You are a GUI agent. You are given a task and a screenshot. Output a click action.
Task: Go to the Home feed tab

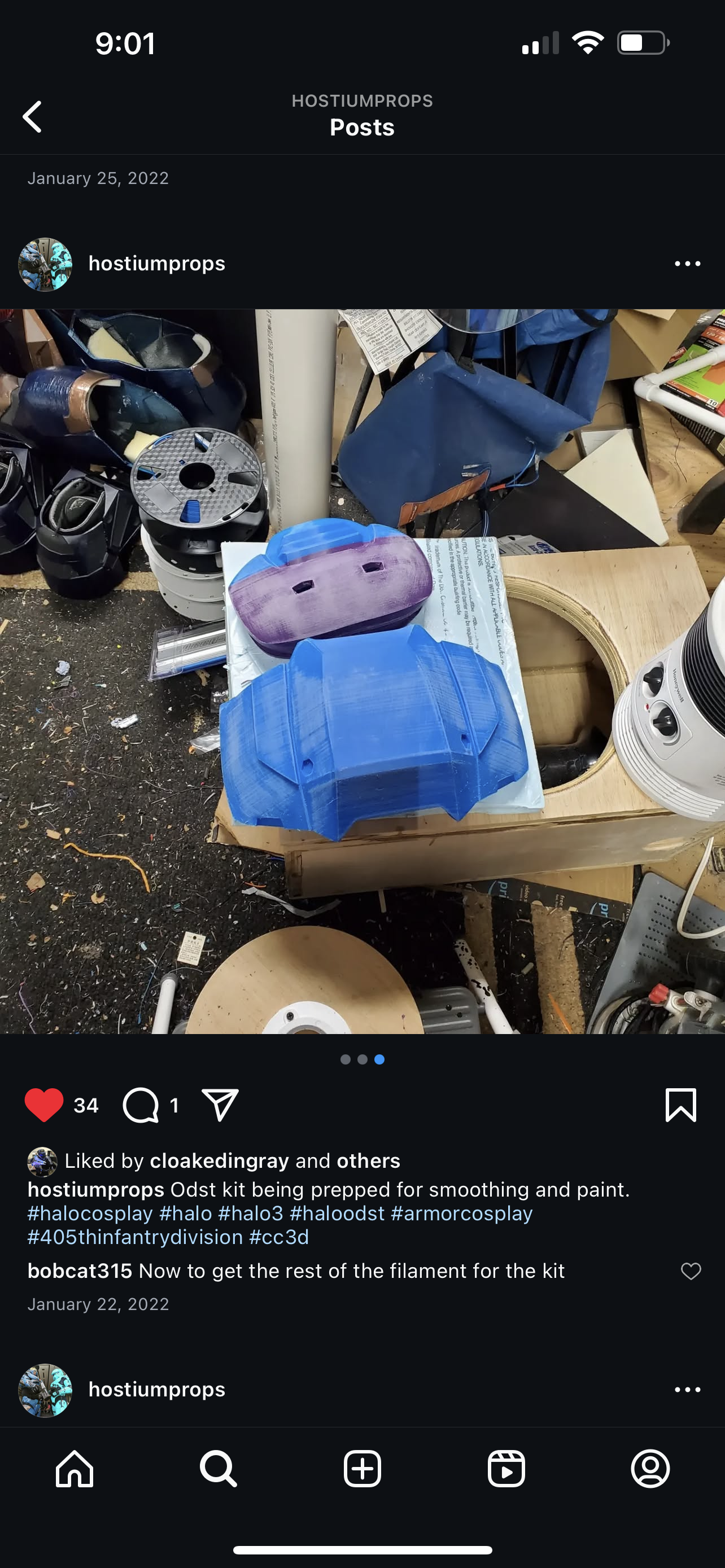click(x=75, y=1469)
